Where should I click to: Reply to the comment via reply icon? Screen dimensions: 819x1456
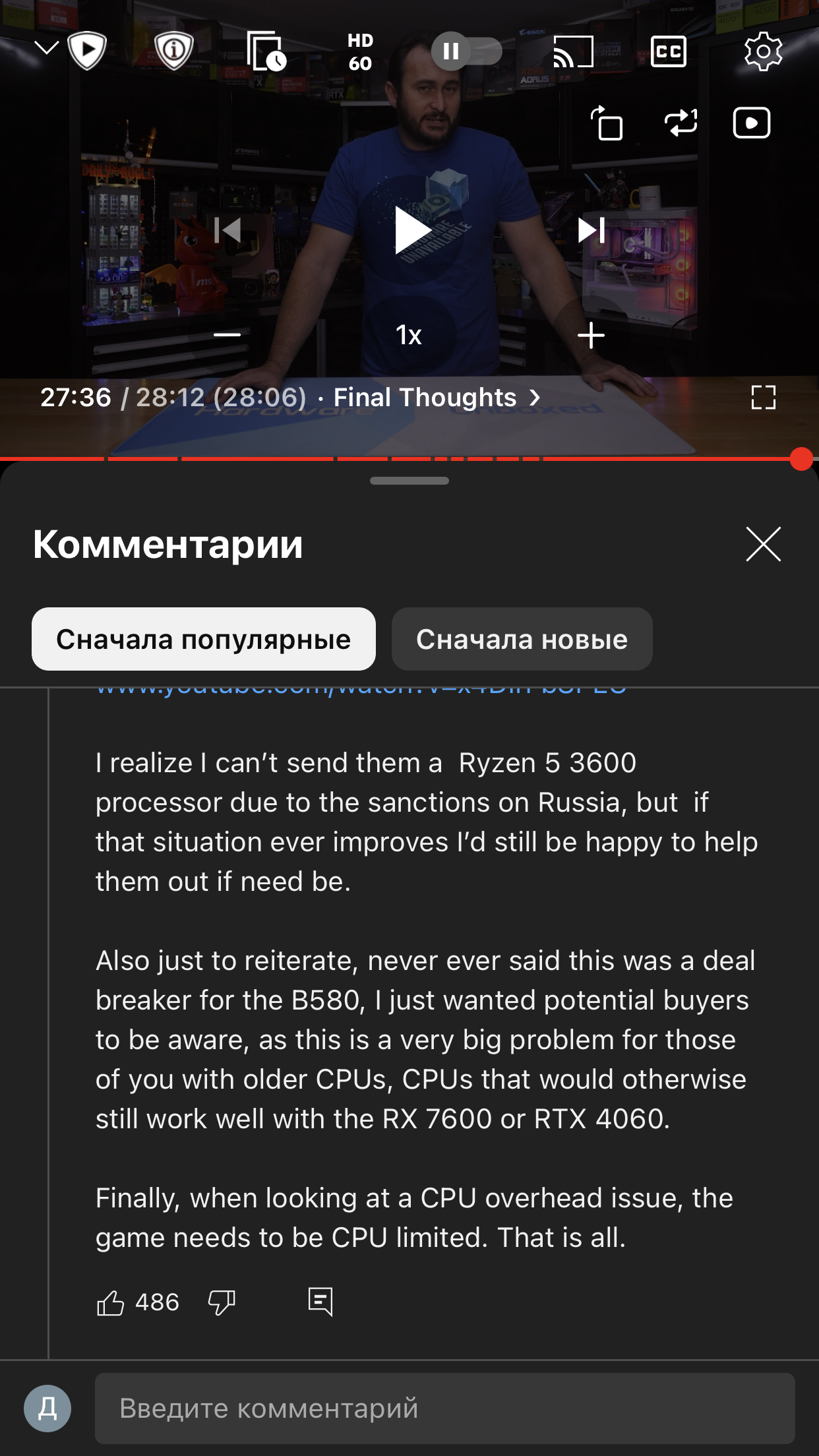[x=320, y=1302]
